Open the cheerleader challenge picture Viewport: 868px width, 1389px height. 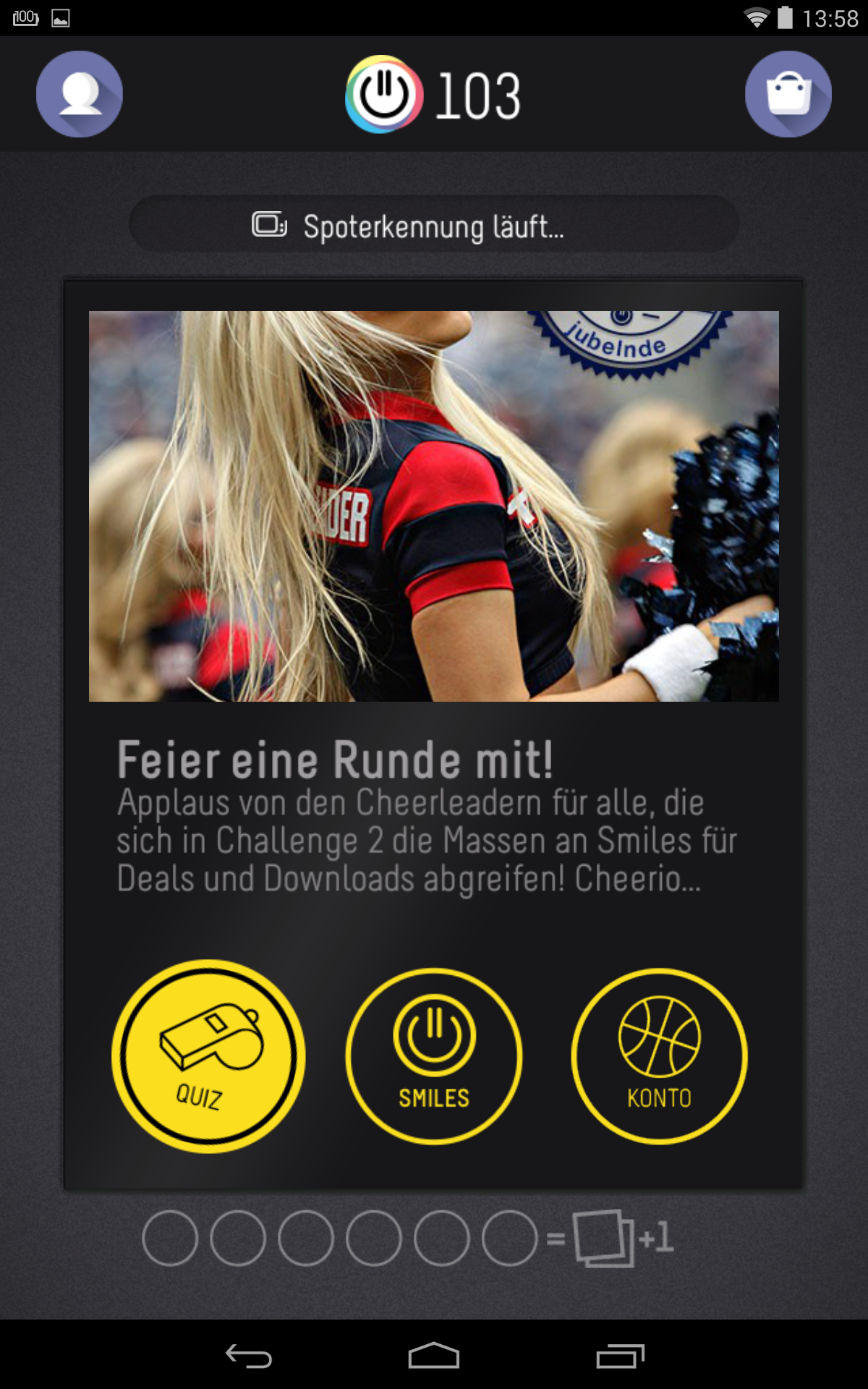pos(434,506)
